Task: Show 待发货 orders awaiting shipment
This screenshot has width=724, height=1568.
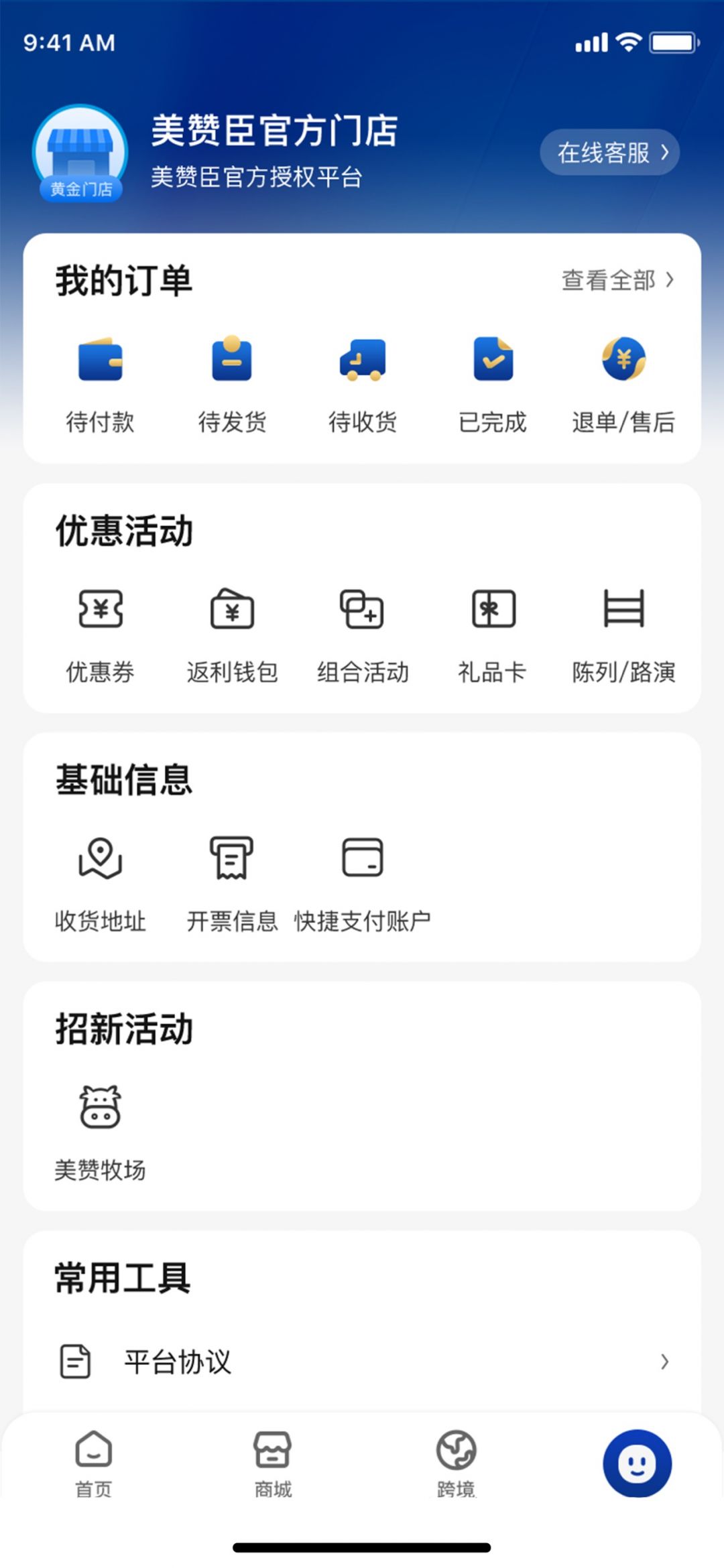Action: [x=232, y=383]
